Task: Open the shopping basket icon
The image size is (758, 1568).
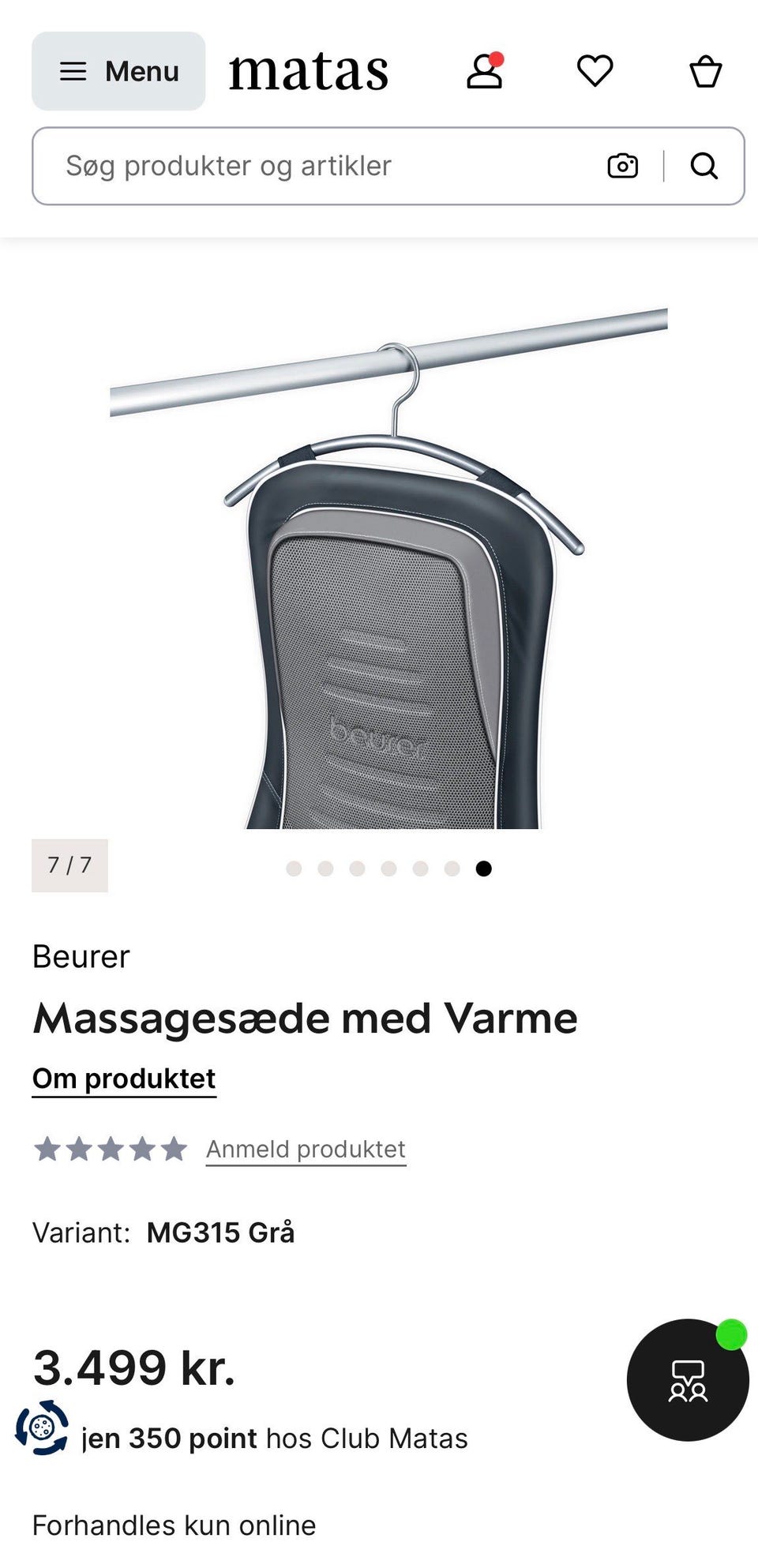Action: click(705, 71)
